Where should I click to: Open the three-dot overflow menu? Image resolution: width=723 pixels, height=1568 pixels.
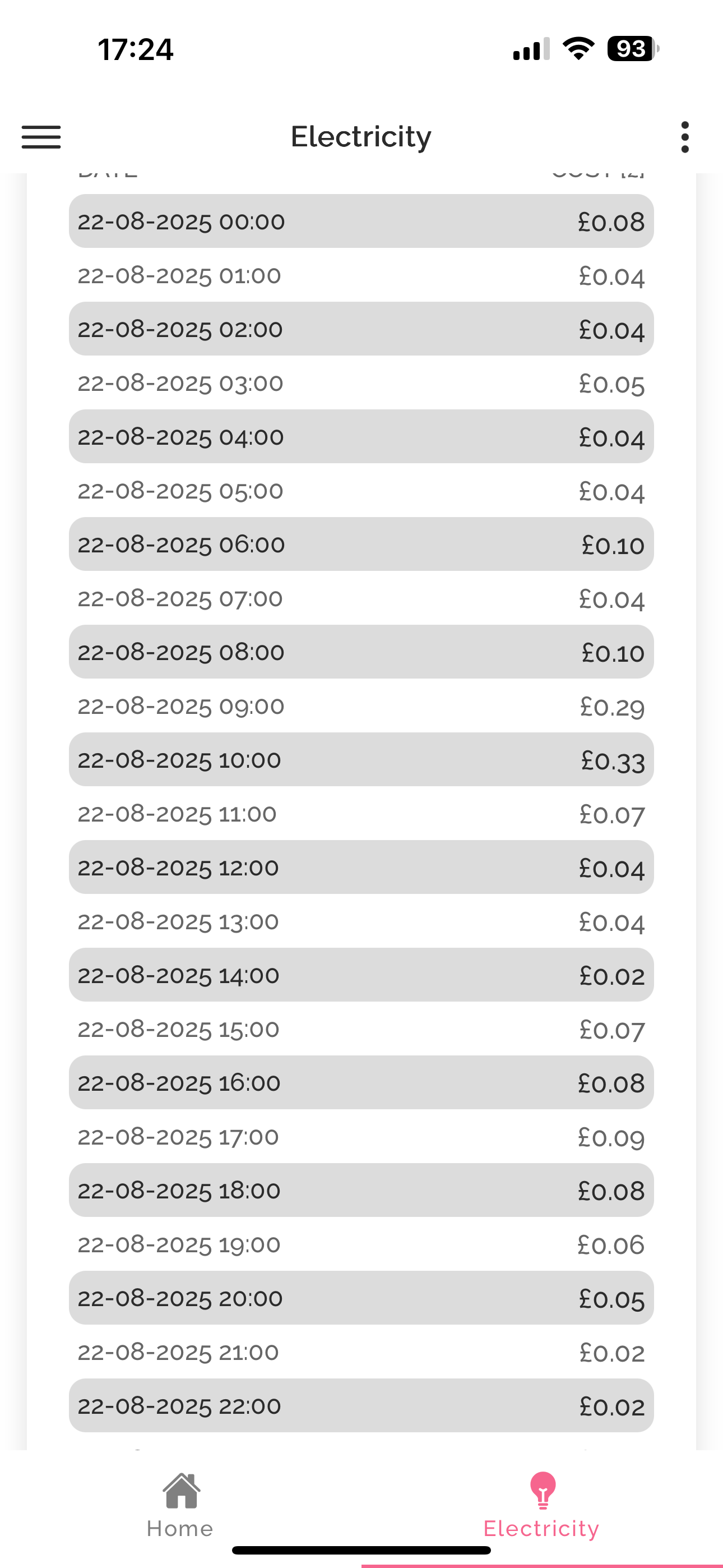685,137
